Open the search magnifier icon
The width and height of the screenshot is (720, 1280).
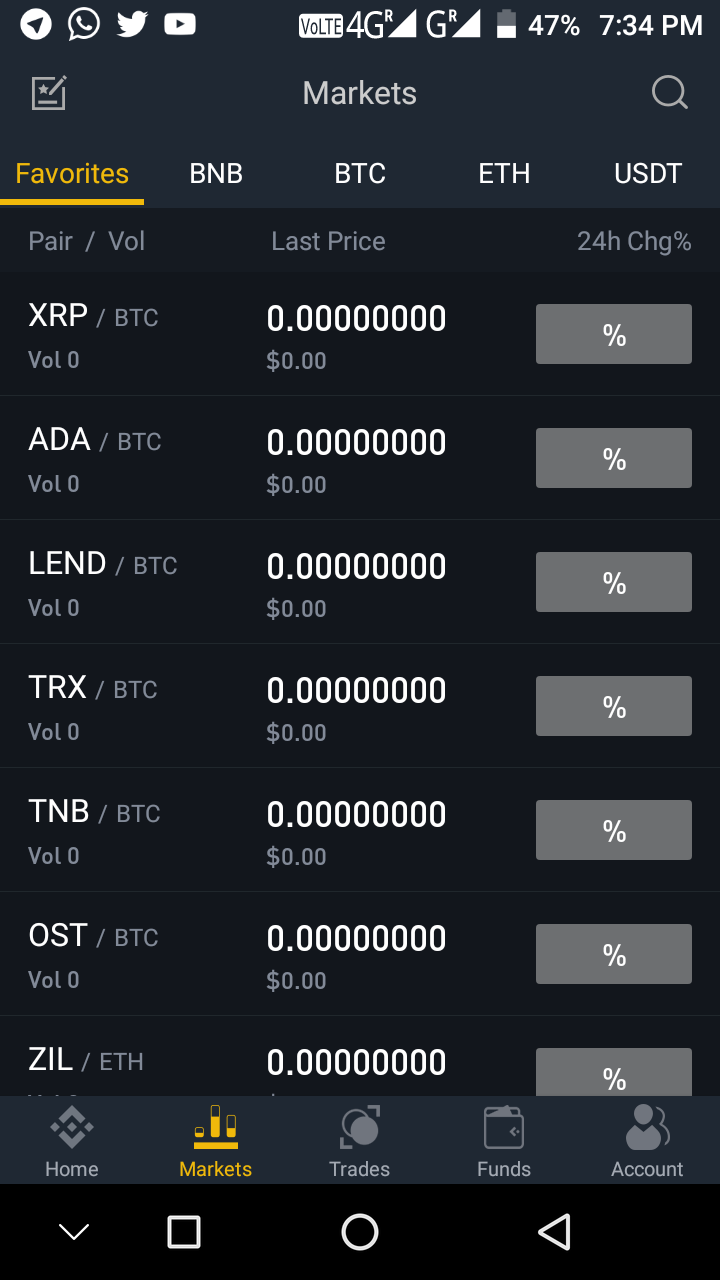(669, 93)
